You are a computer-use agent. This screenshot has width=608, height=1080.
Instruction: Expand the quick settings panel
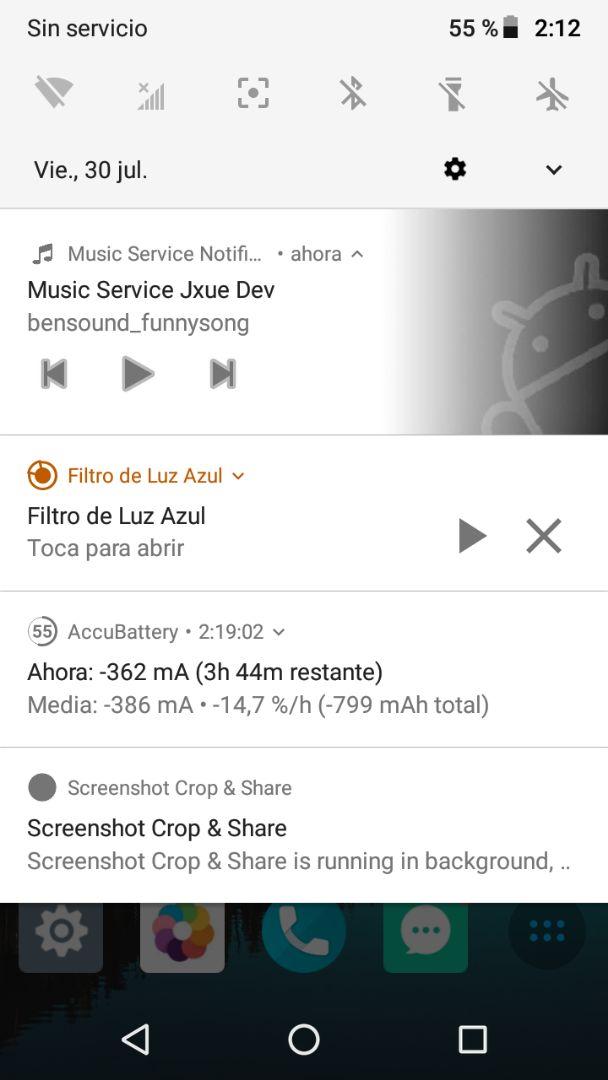(554, 169)
